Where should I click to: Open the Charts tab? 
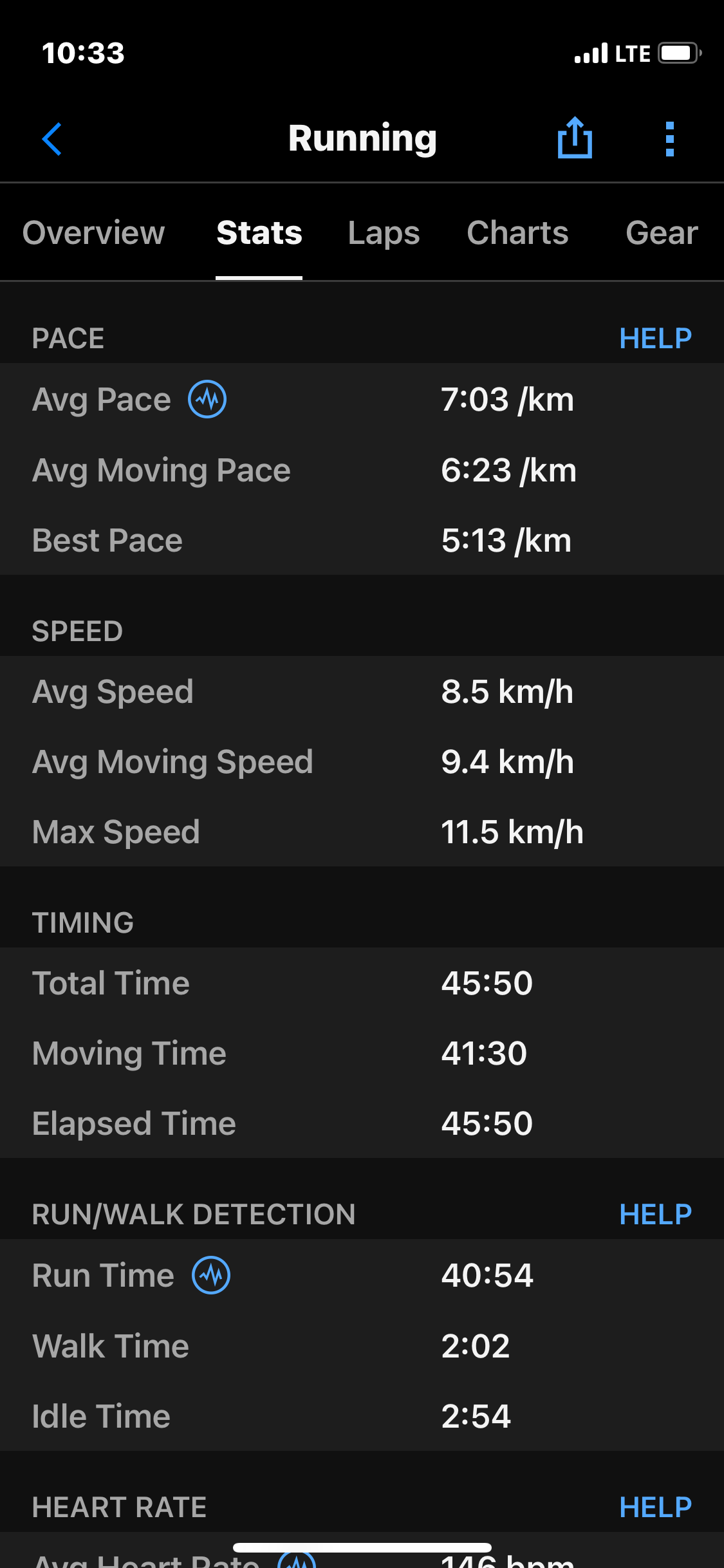click(517, 232)
